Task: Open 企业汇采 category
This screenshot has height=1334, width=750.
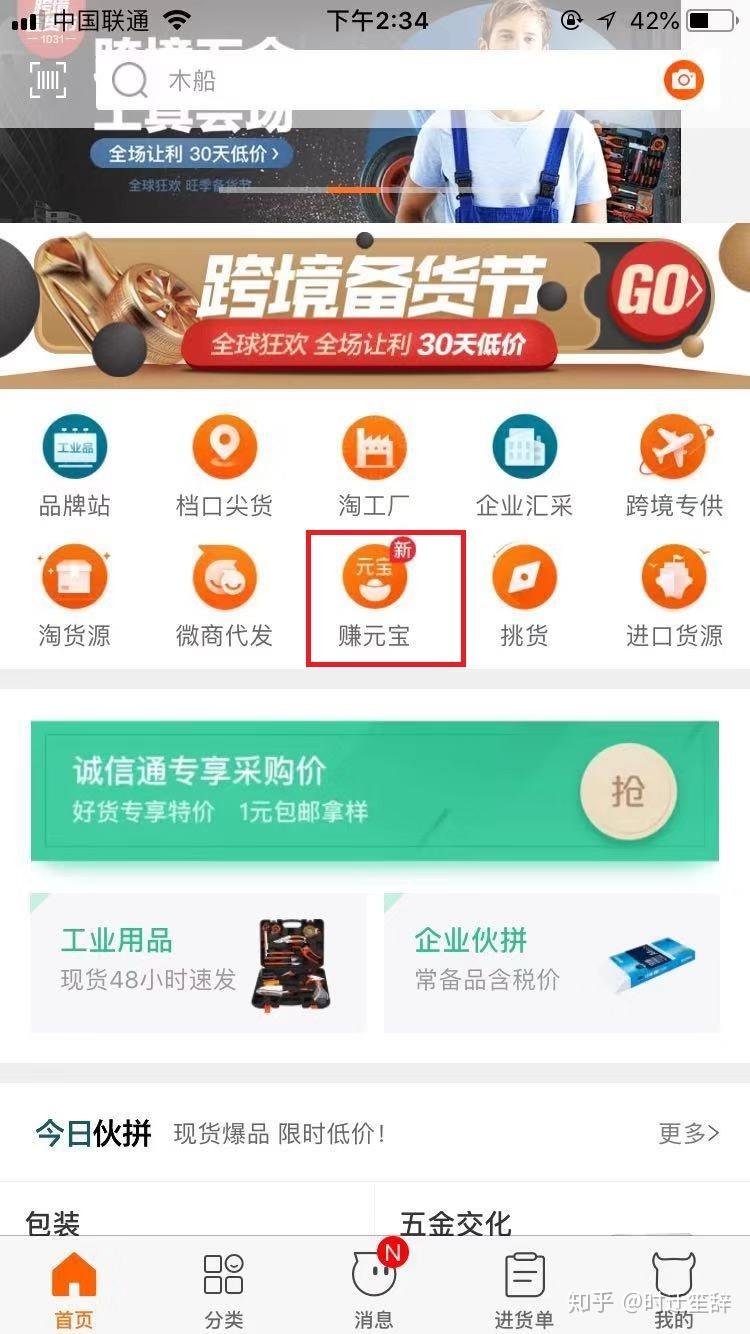Action: click(x=524, y=467)
